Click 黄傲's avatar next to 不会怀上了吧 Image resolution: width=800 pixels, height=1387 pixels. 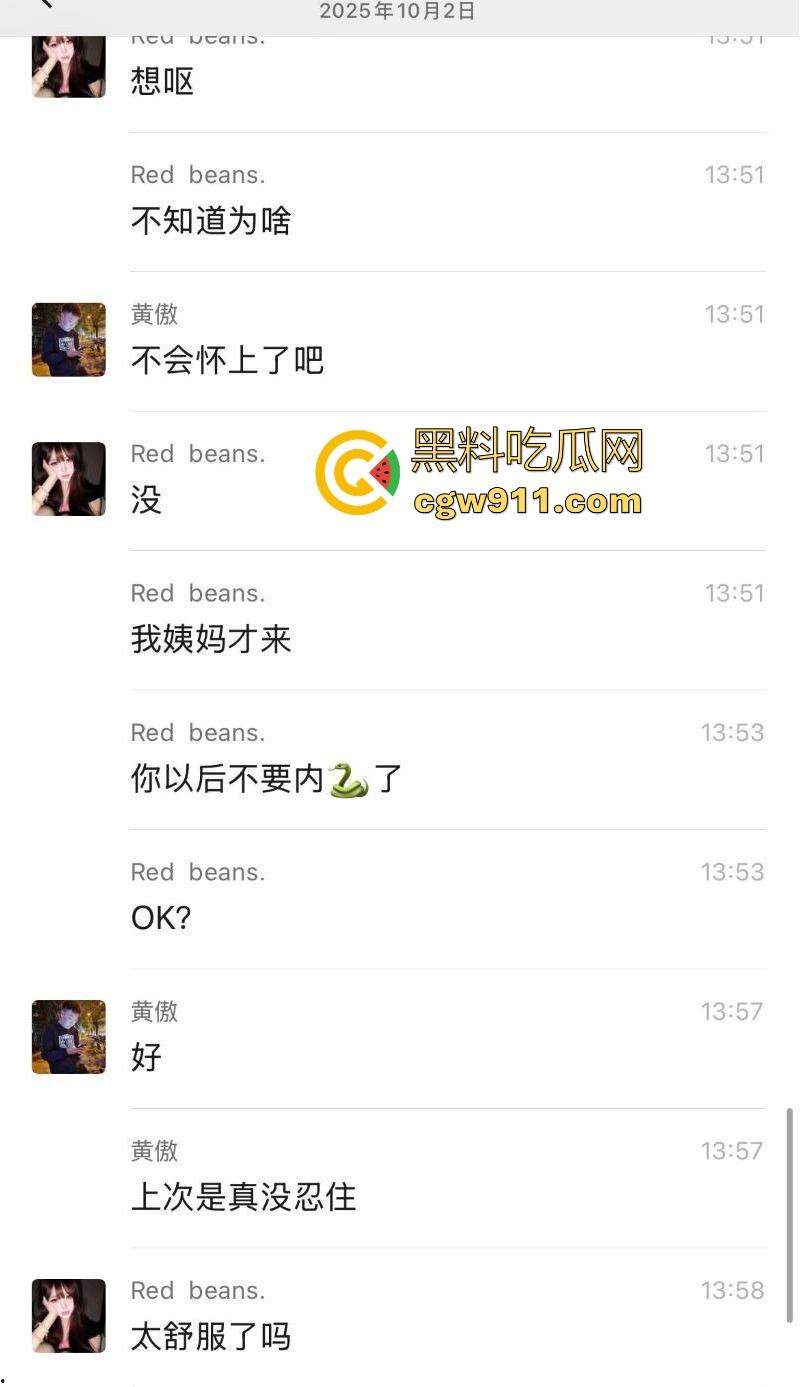tap(67, 340)
